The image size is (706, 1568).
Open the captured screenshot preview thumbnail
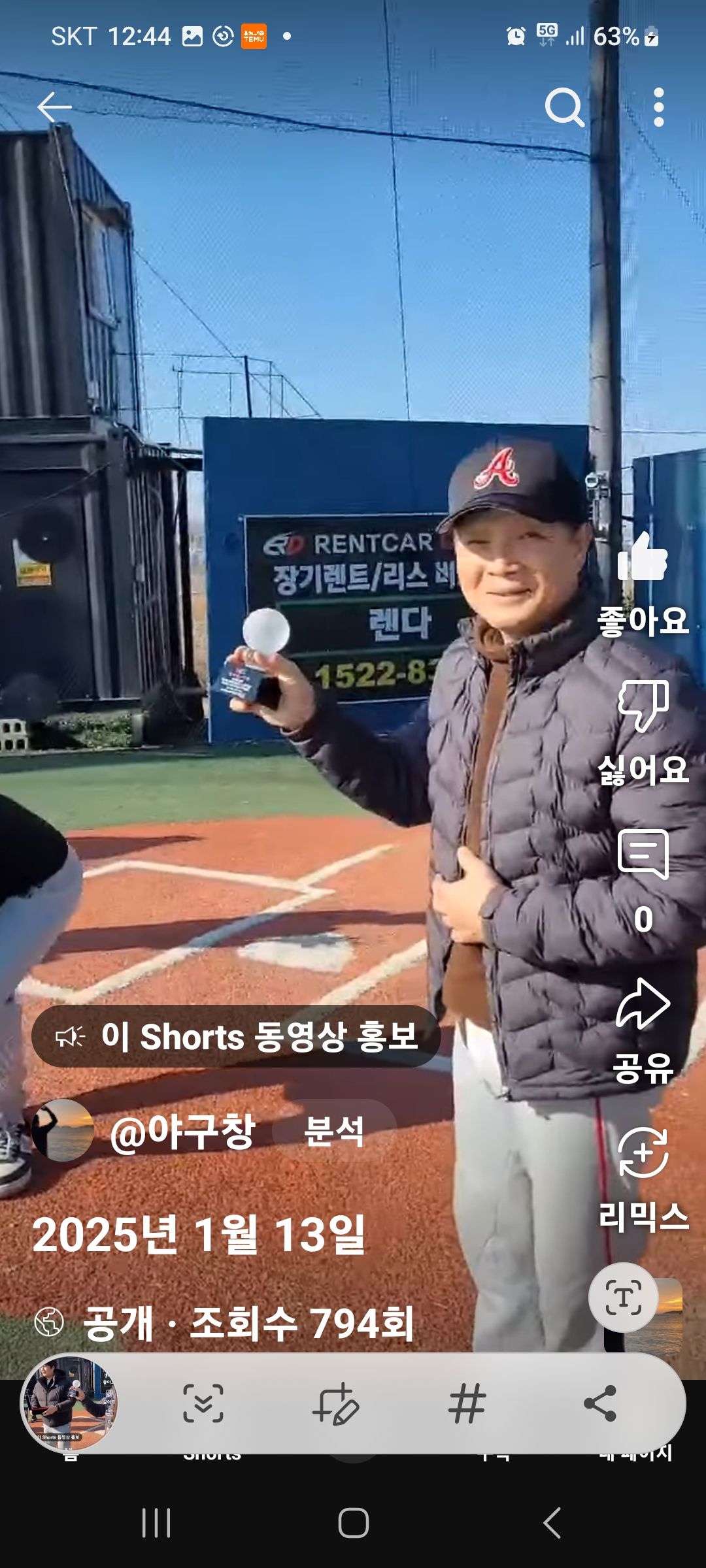[x=70, y=1403]
